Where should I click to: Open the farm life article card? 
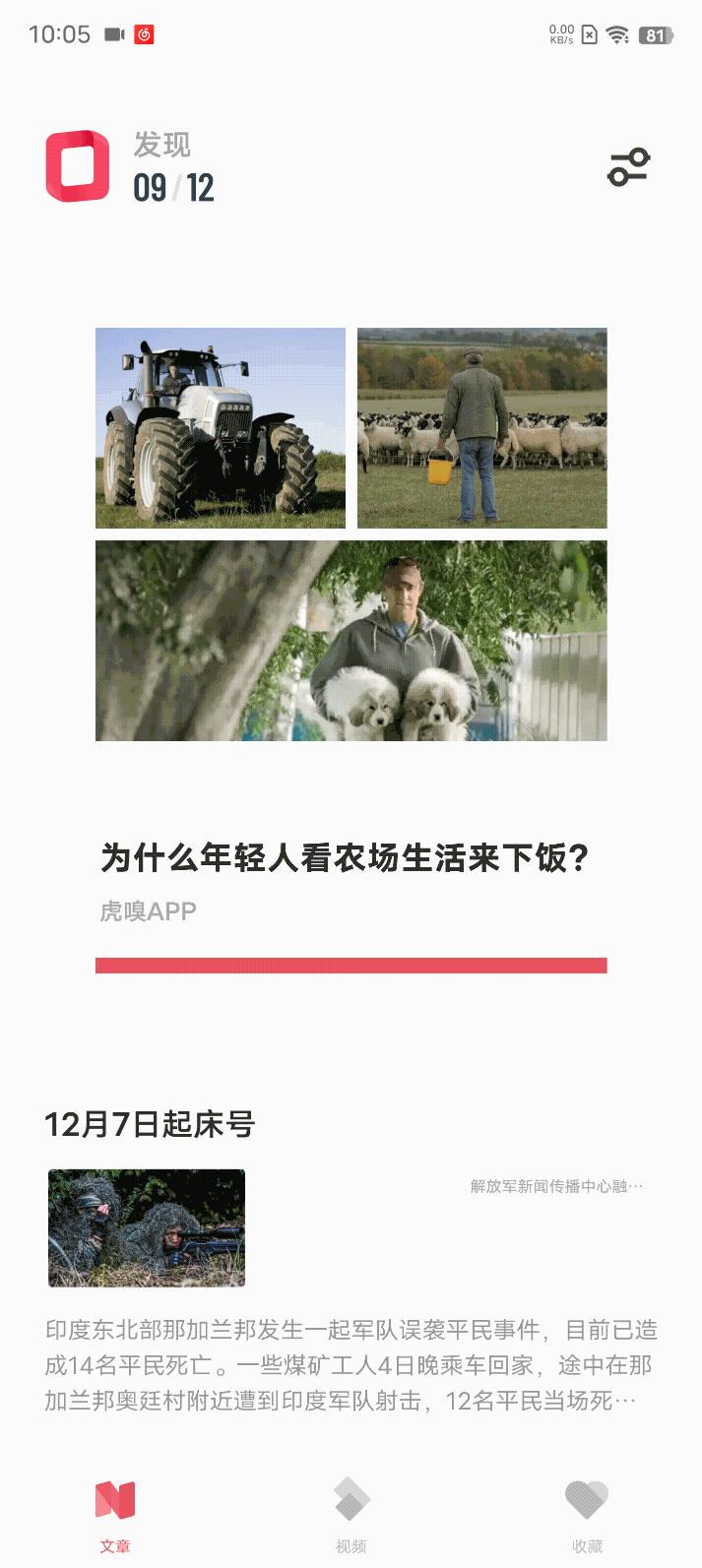(x=351, y=630)
